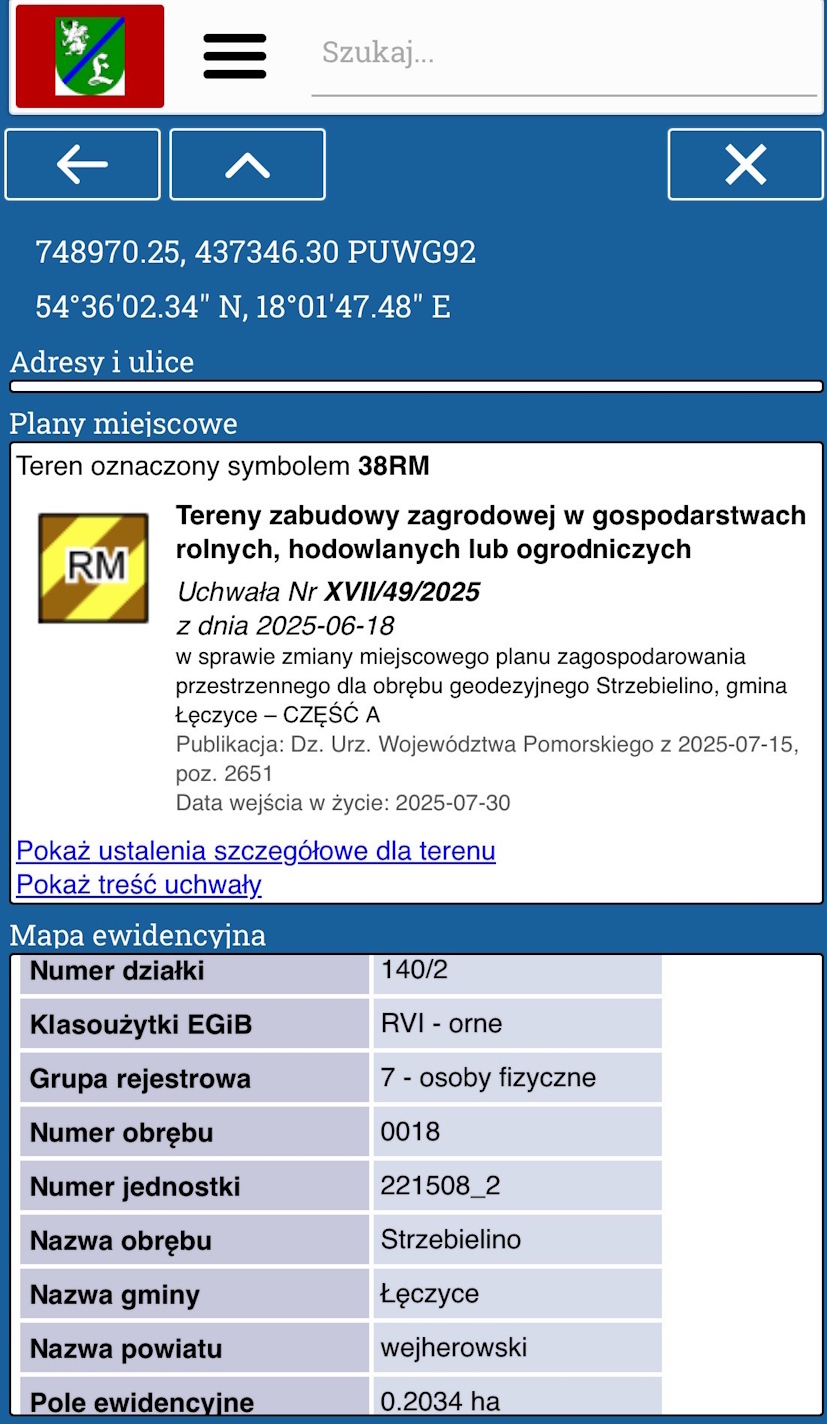Close the details panel with the X
This screenshot has height=1424, width=827.
coord(745,164)
